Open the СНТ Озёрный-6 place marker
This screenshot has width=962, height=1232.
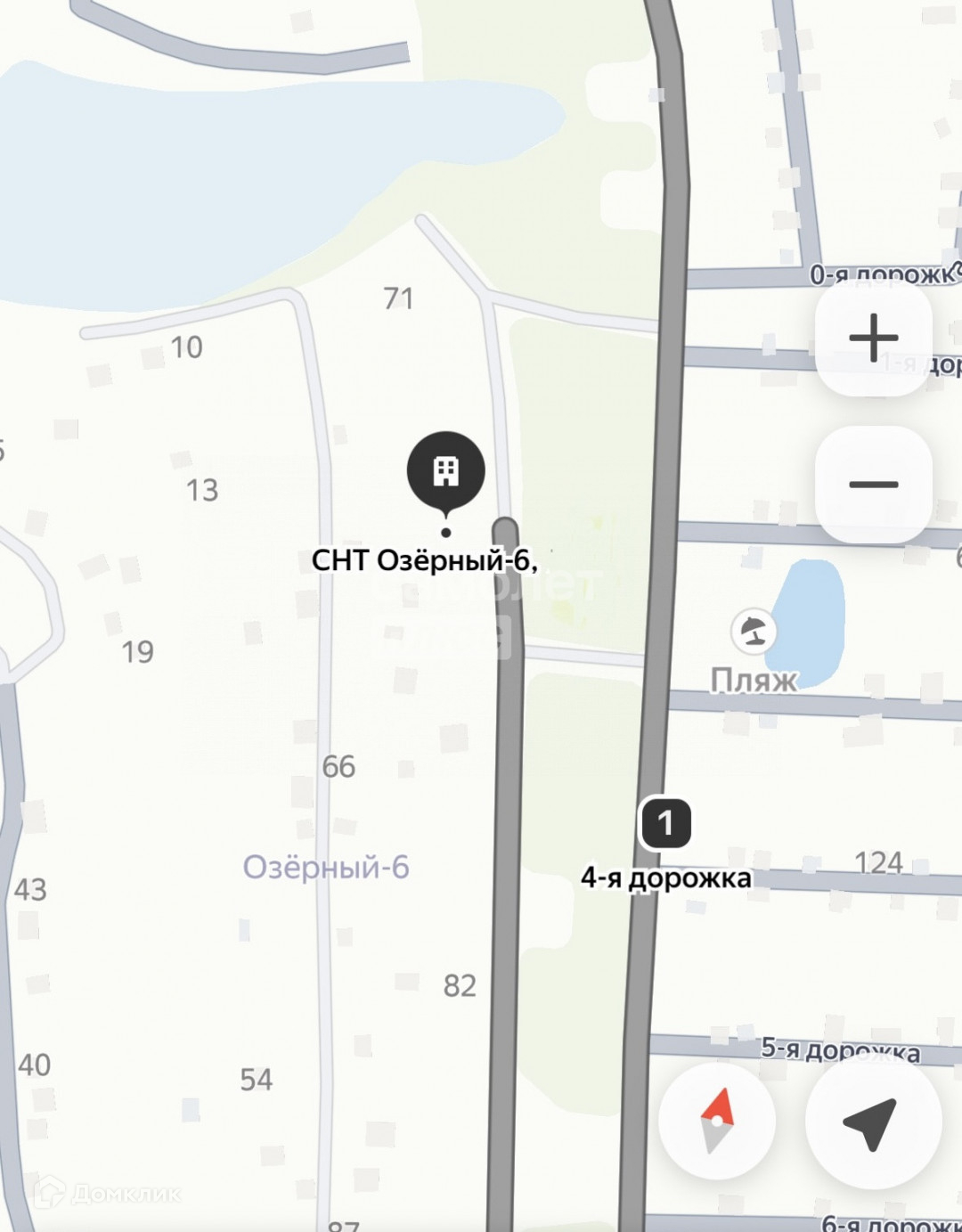click(446, 474)
